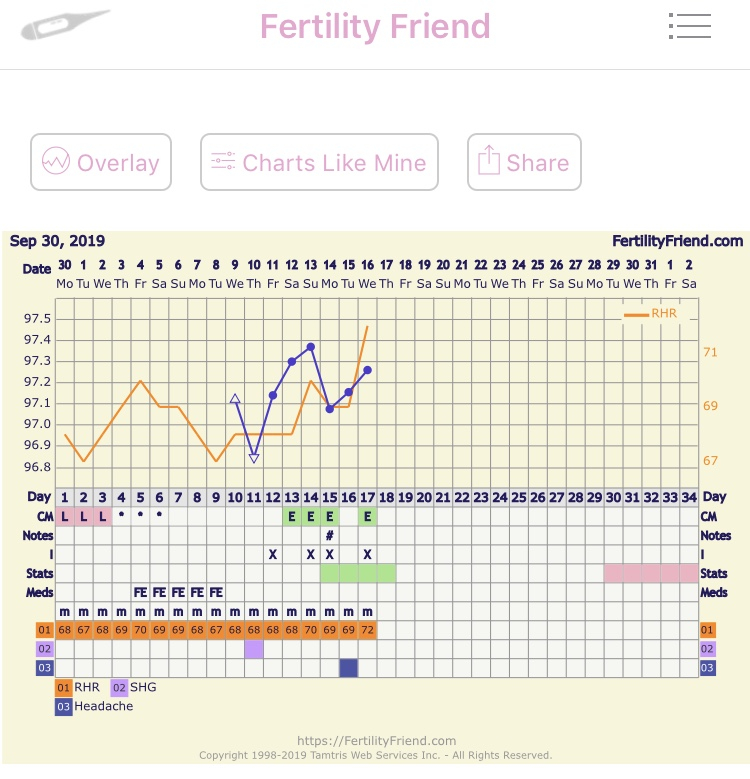750x779 pixels.
Task: Open the hamburger menu
Action: [x=689, y=26]
